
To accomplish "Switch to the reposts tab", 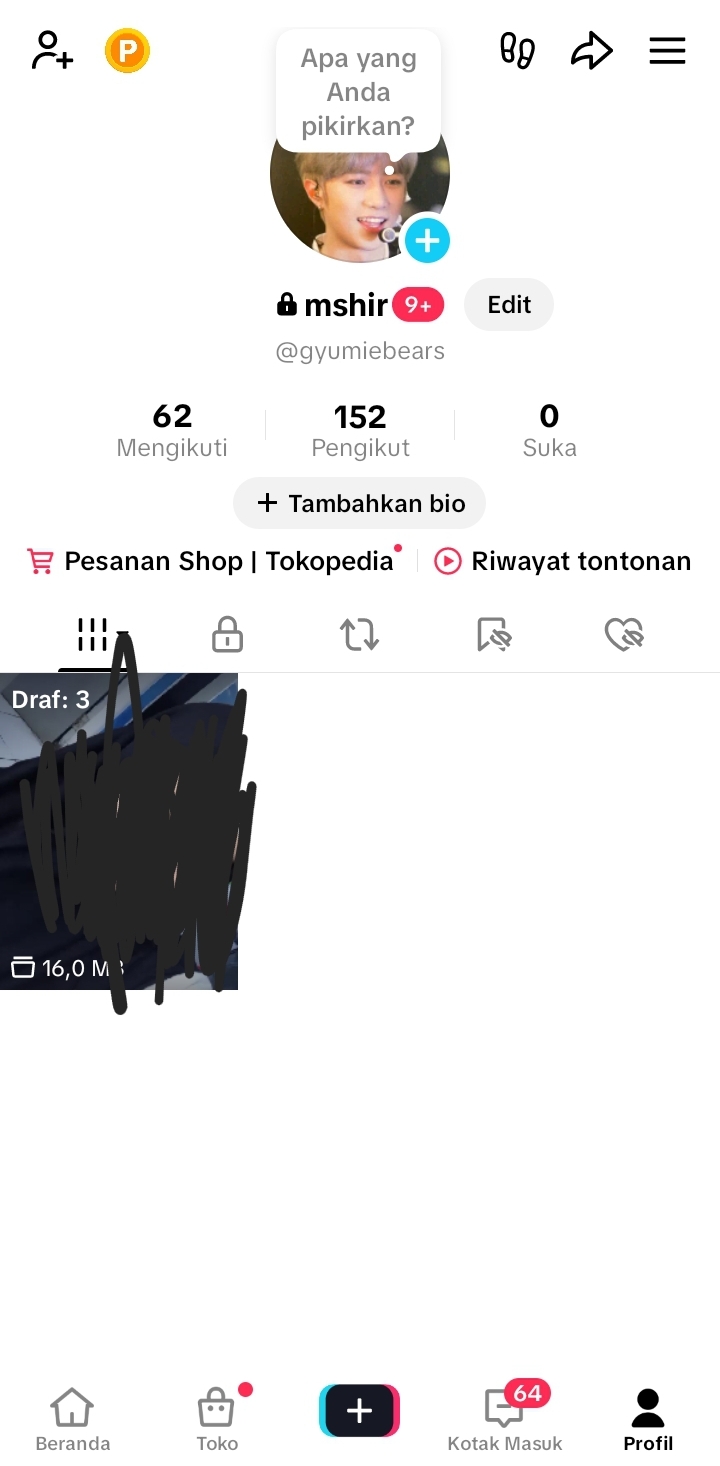I will [360, 634].
